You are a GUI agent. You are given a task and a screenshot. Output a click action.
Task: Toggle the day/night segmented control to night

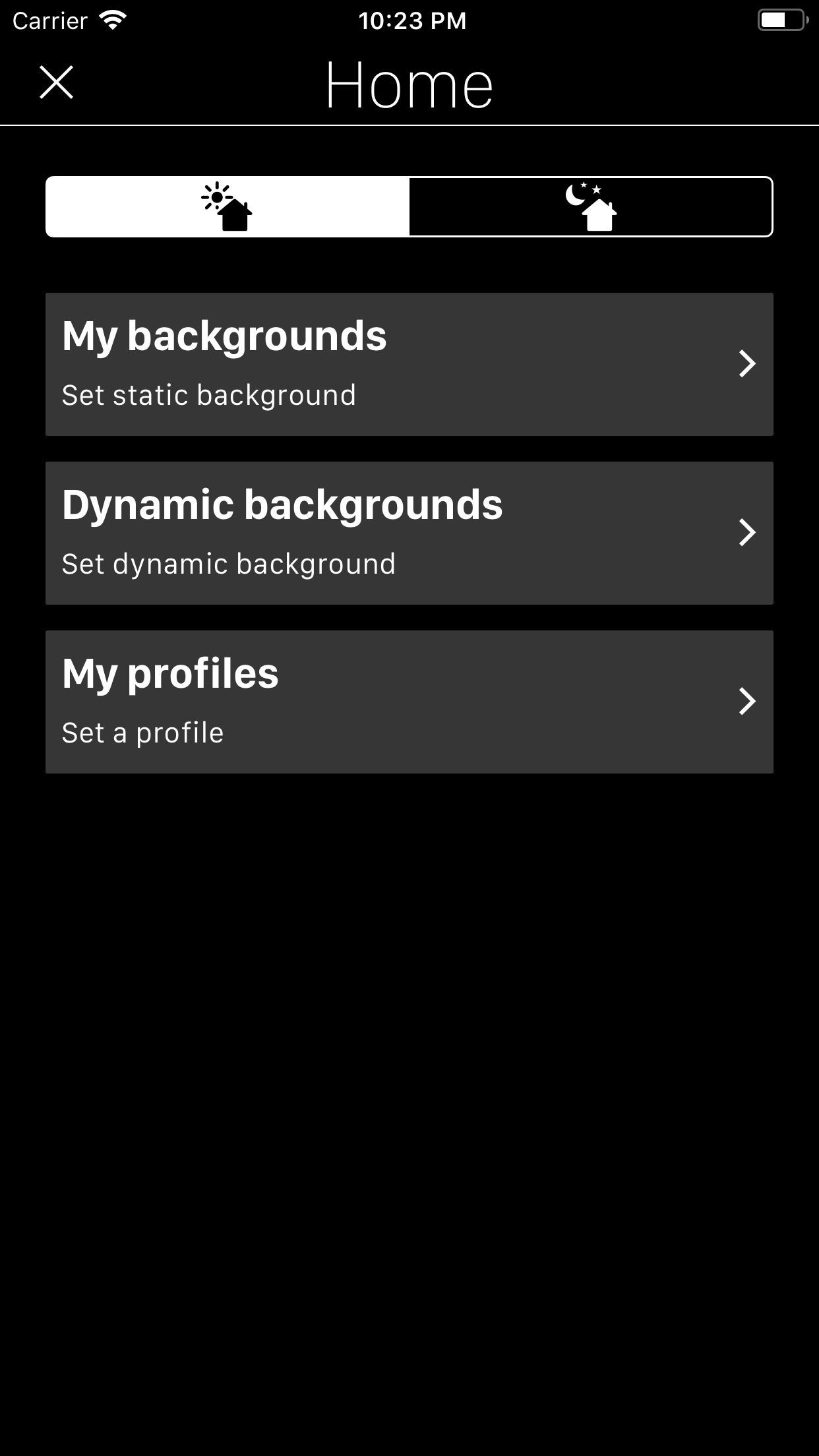coord(590,206)
